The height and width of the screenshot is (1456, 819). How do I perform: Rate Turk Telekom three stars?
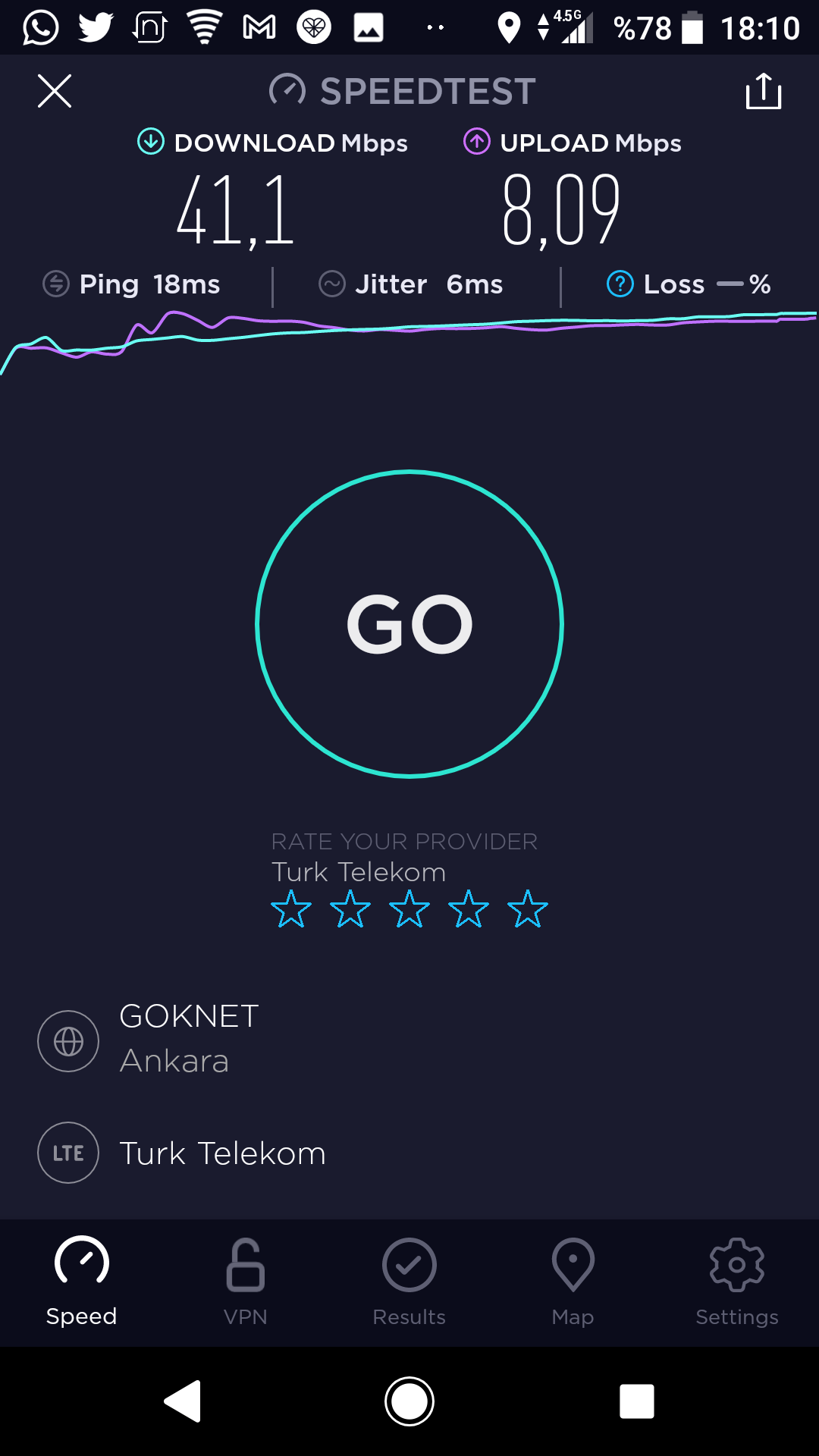click(x=409, y=908)
